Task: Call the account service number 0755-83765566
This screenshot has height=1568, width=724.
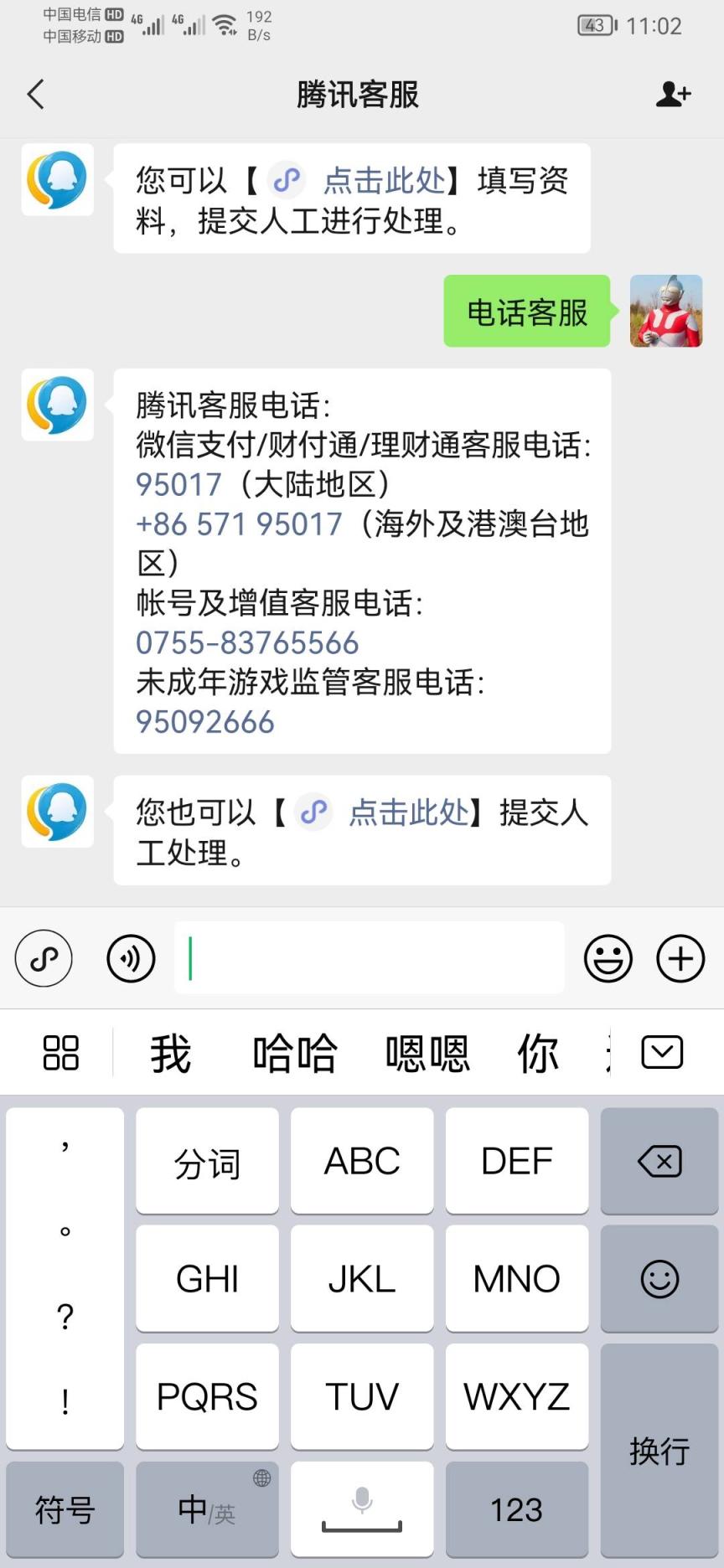Action: (x=247, y=642)
